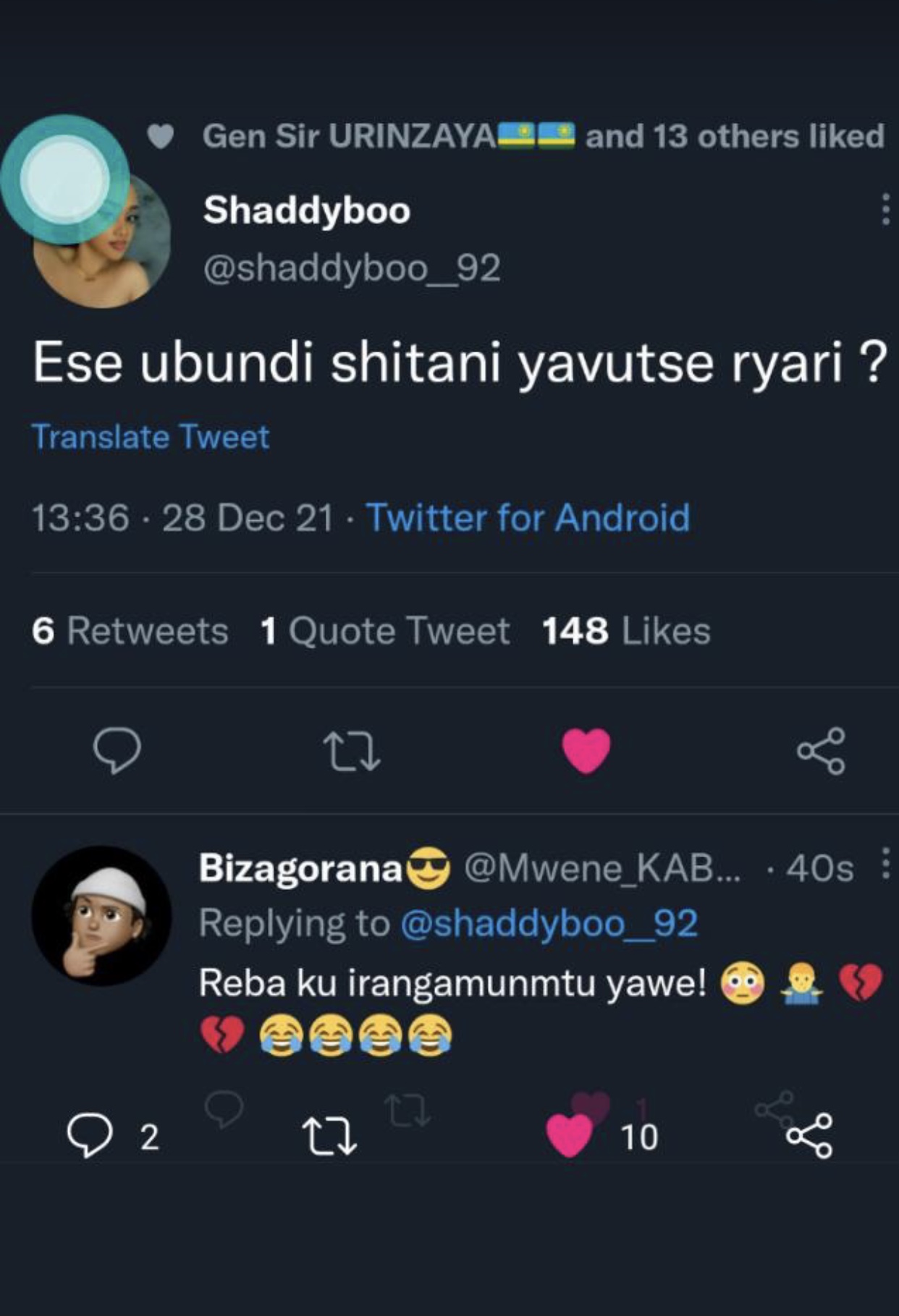Open the @shaddyboo_92 mention in the reply

coord(548,924)
